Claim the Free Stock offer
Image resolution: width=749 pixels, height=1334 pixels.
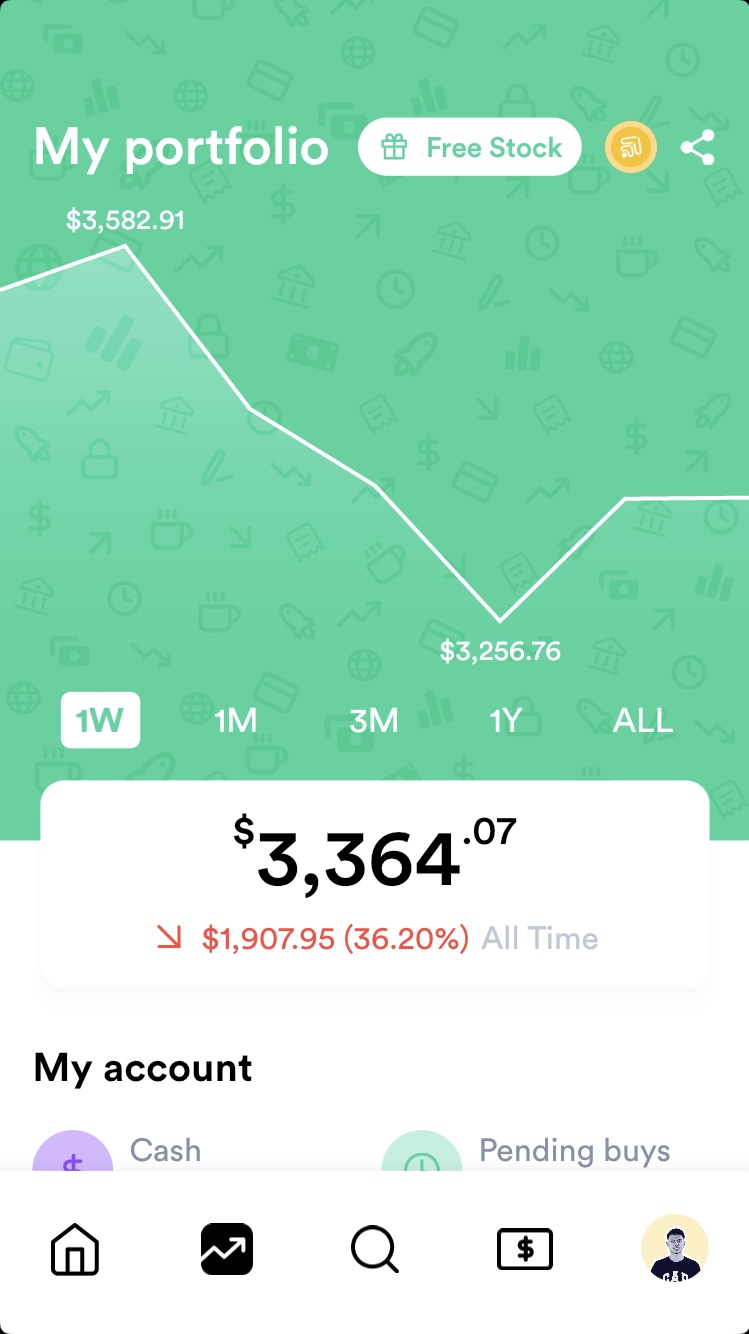coord(470,148)
